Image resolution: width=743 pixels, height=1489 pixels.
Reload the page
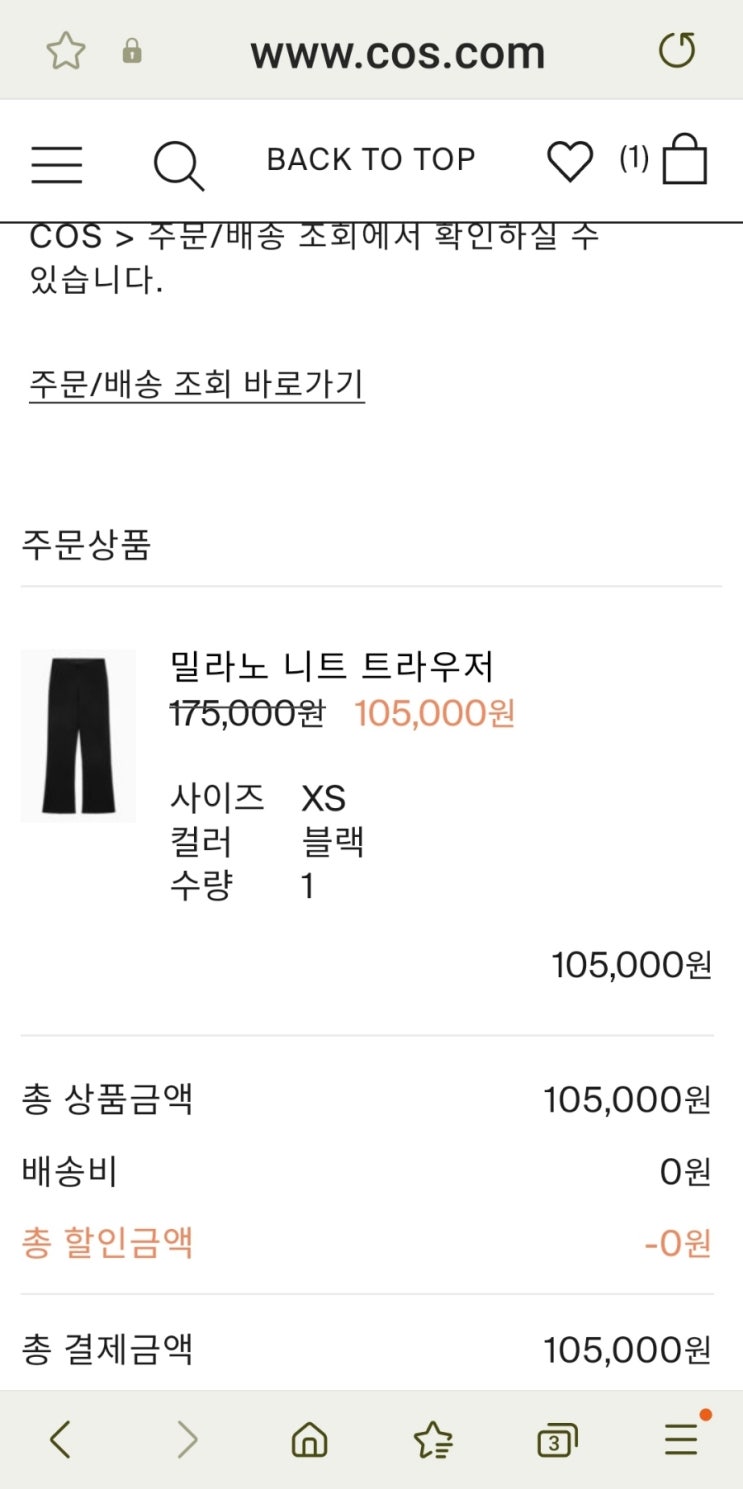tap(677, 50)
